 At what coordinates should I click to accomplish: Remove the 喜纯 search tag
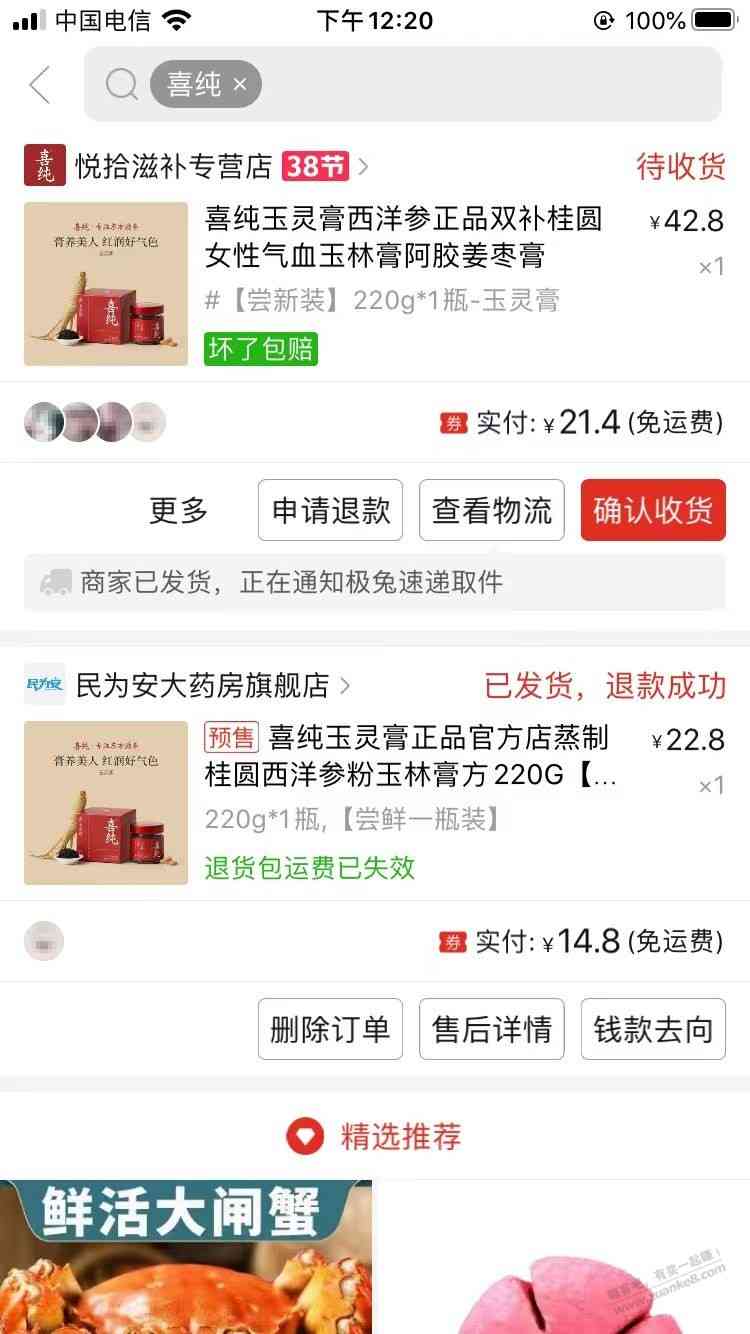[240, 85]
